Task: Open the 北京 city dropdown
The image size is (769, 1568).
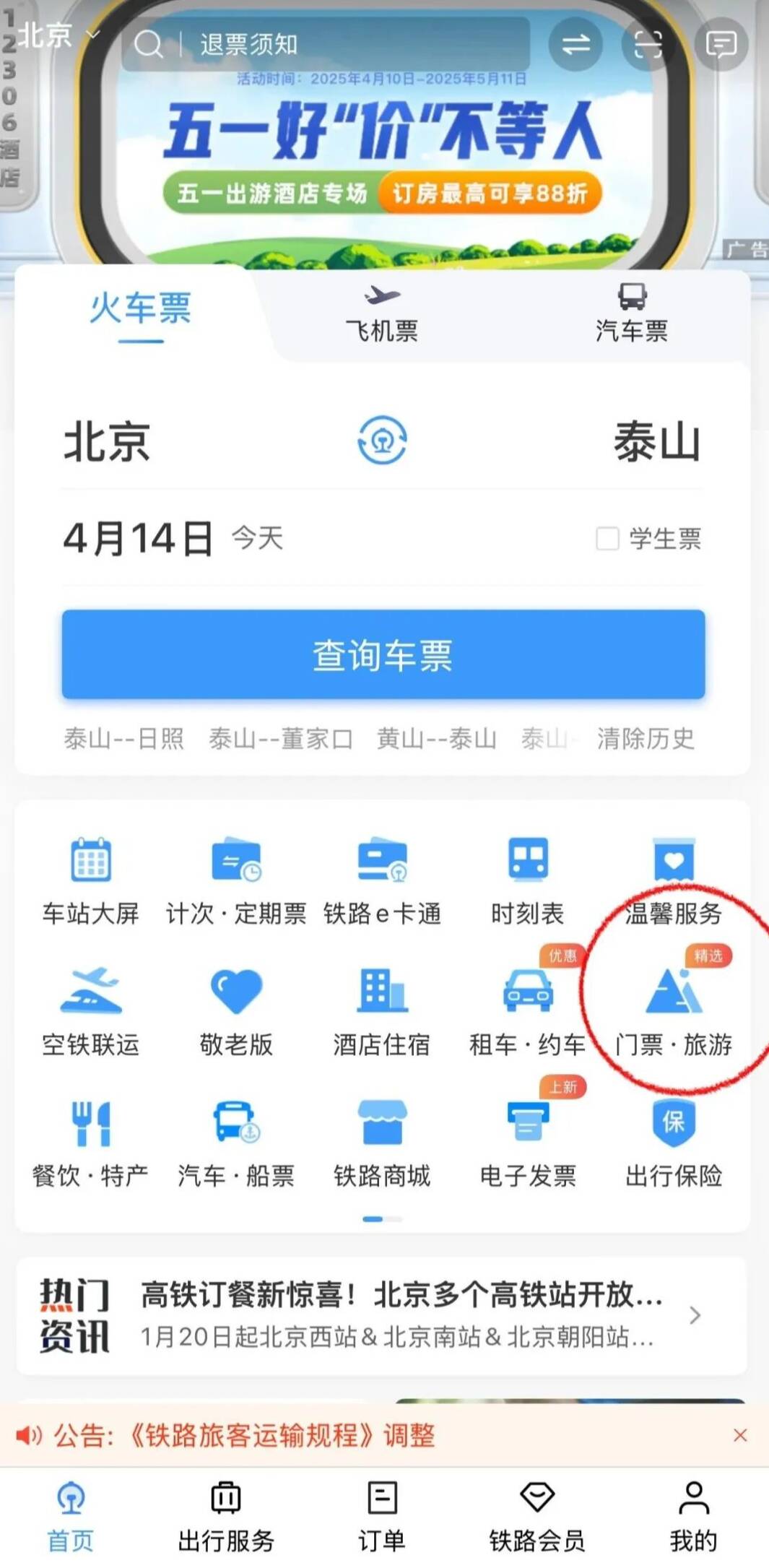Action: coord(56,35)
